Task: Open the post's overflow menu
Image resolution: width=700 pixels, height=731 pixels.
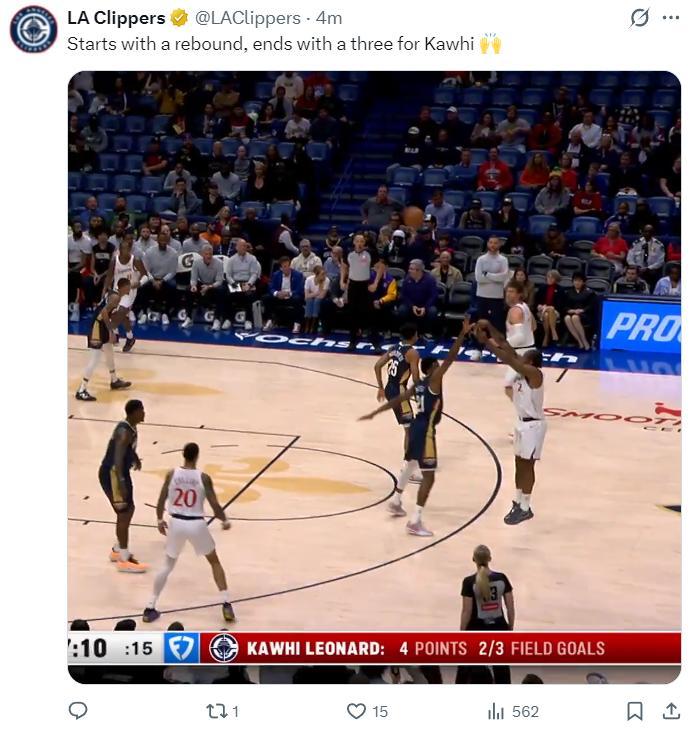Action: coord(668,18)
